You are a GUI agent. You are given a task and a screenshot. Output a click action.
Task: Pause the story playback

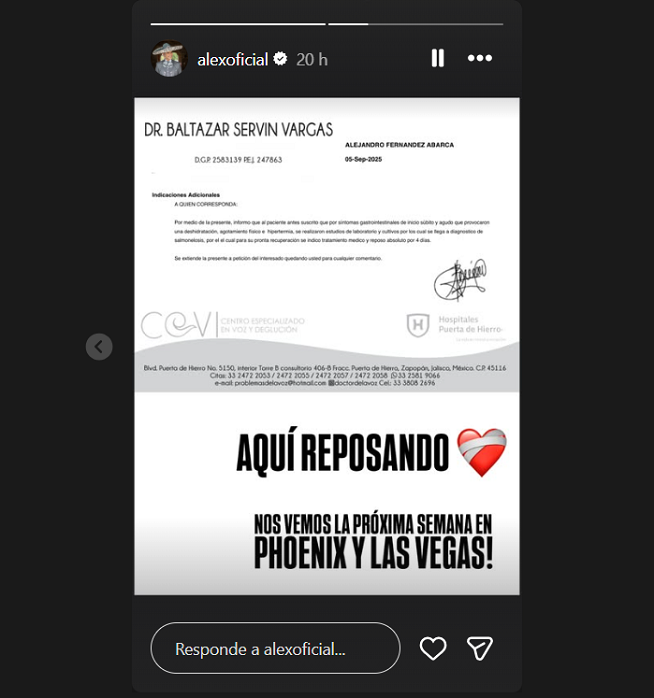437,59
